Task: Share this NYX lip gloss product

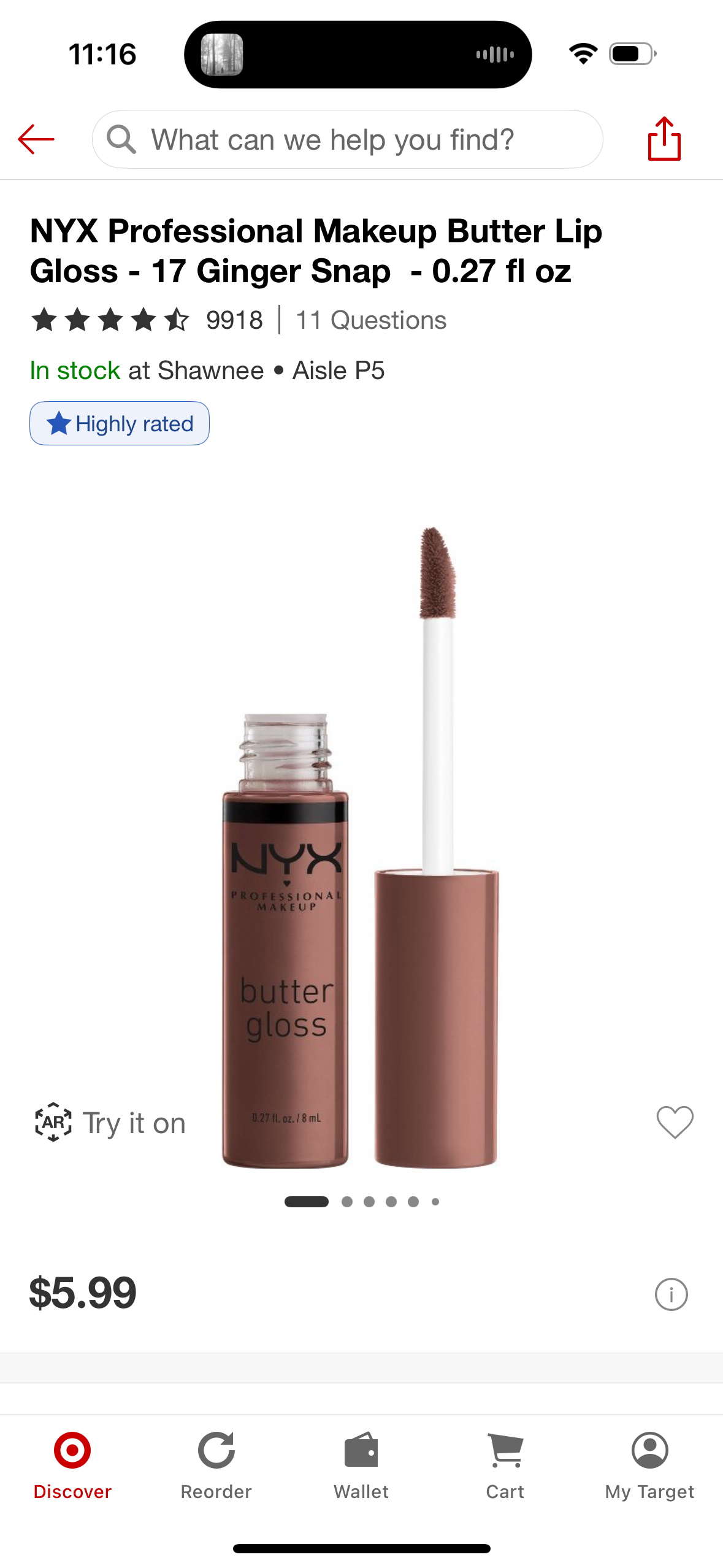Action: pos(664,139)
